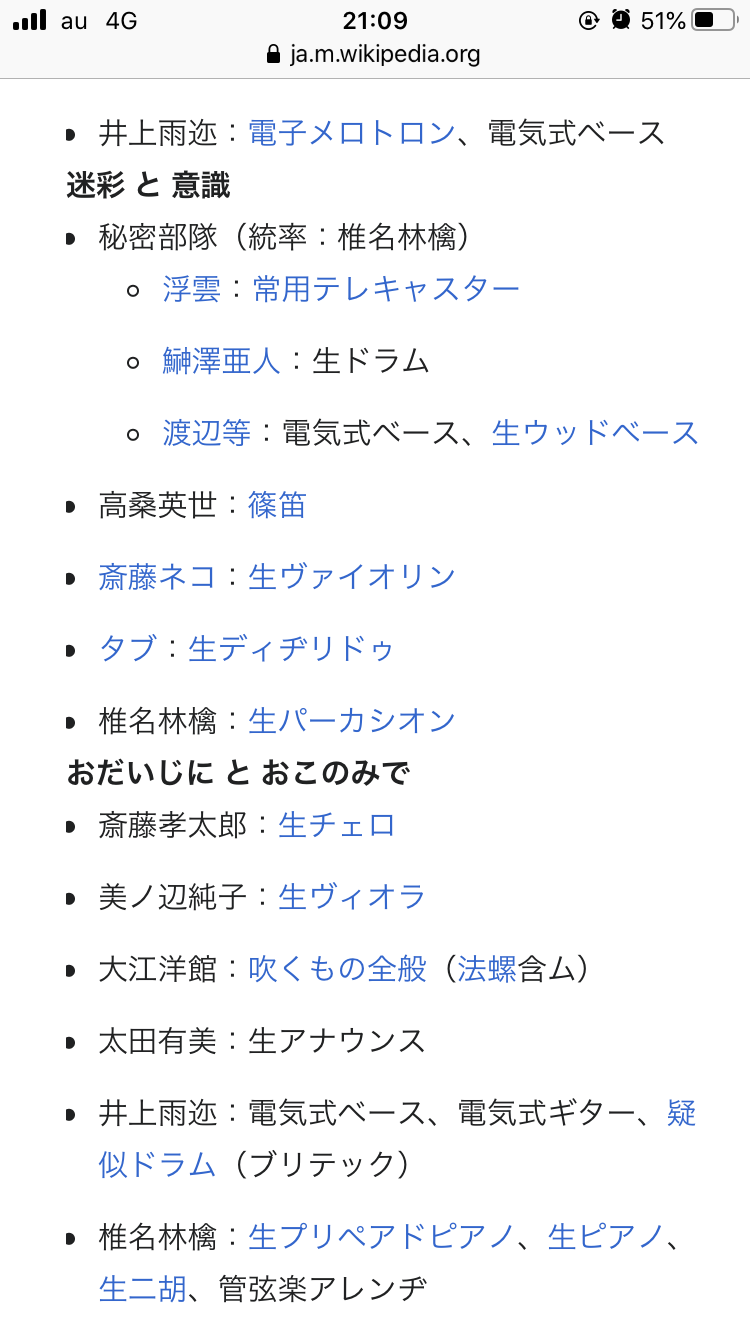
Task: Tap the 生ウッドベース link
Action: tap(596, 433)
